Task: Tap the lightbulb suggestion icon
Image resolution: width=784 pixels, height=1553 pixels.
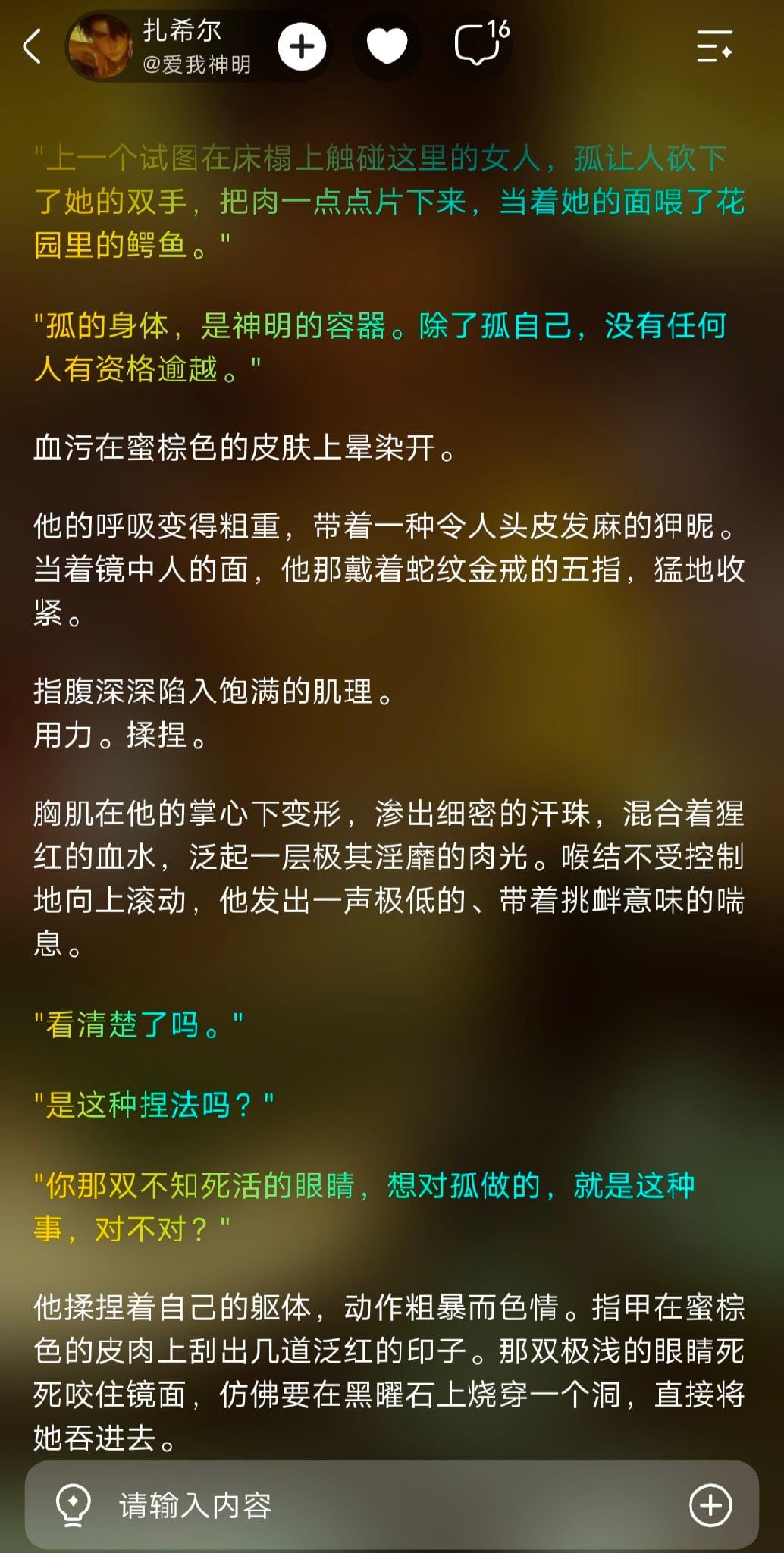Action: [x=74, y=1505]
